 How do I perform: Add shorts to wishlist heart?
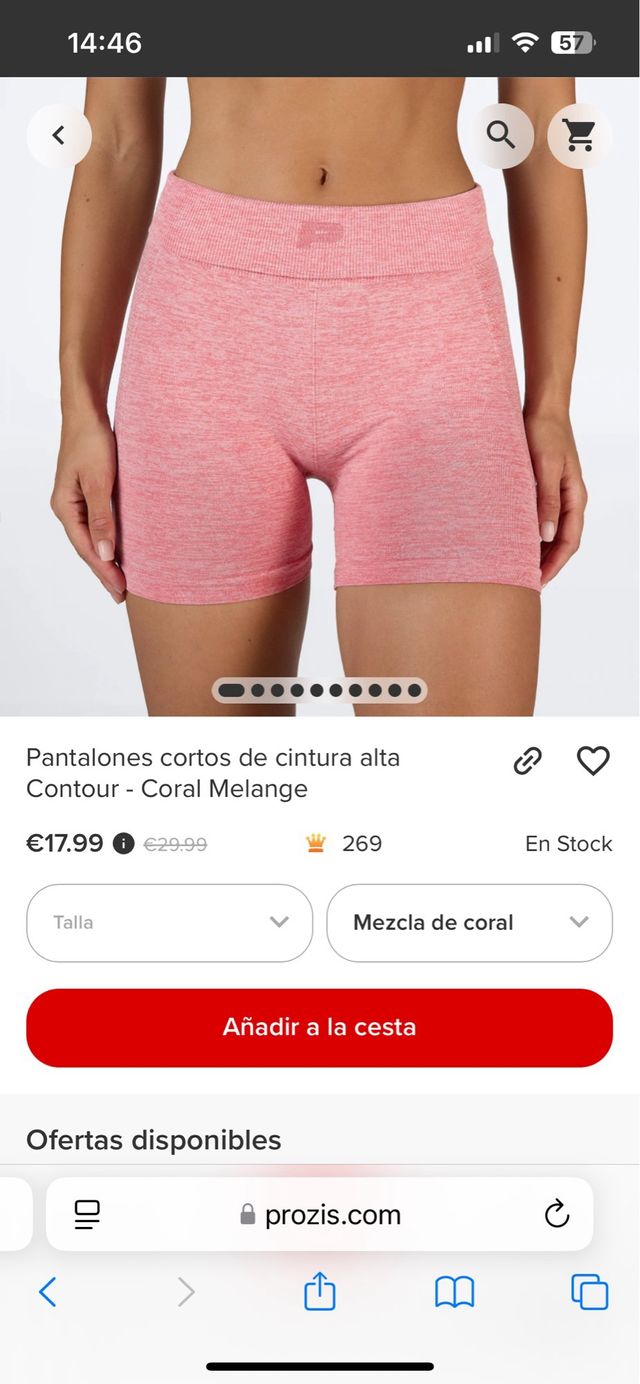click(593, 761)
